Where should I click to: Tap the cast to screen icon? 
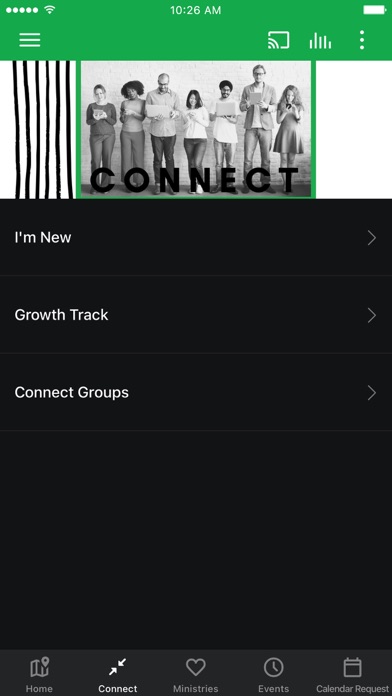pos(278,40)
